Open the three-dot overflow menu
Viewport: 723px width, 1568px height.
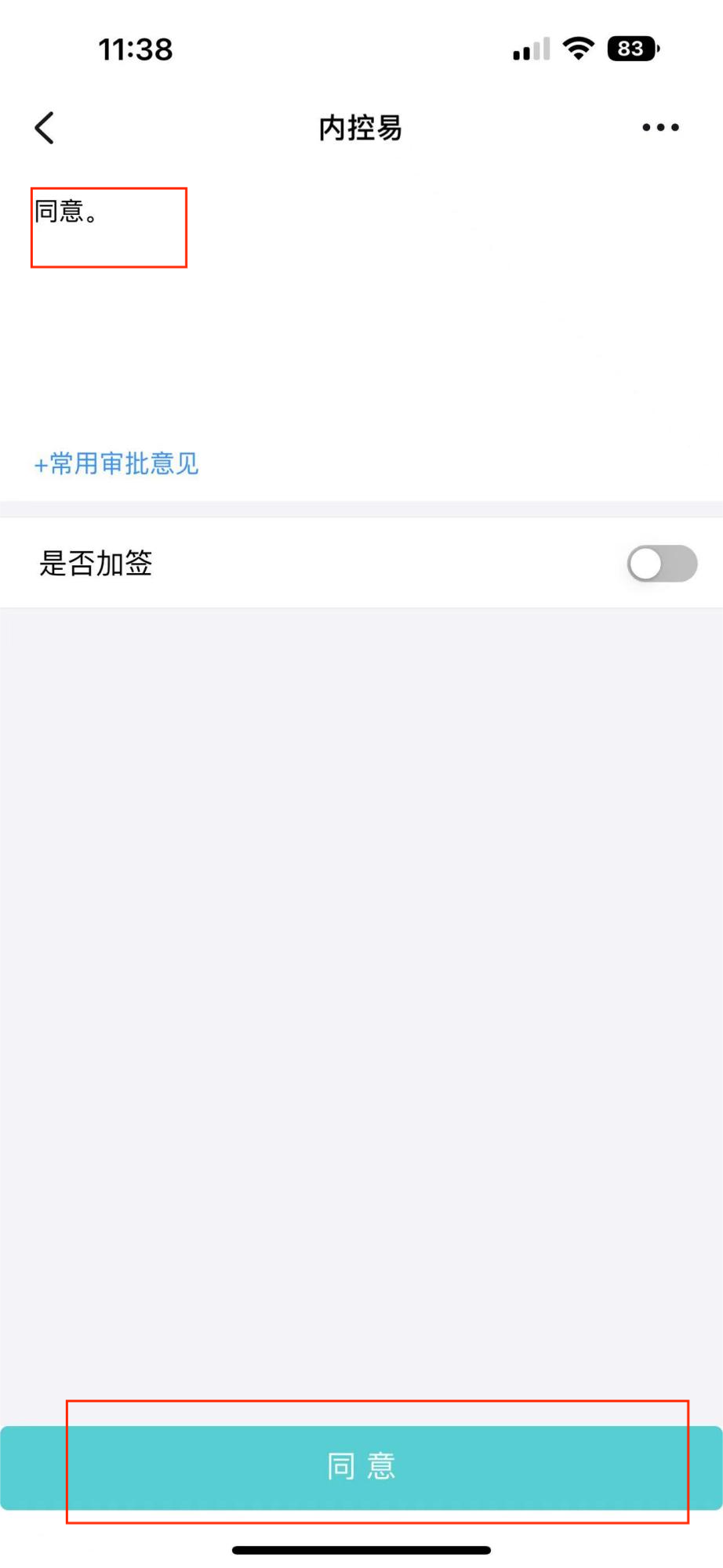coord(660,127)
